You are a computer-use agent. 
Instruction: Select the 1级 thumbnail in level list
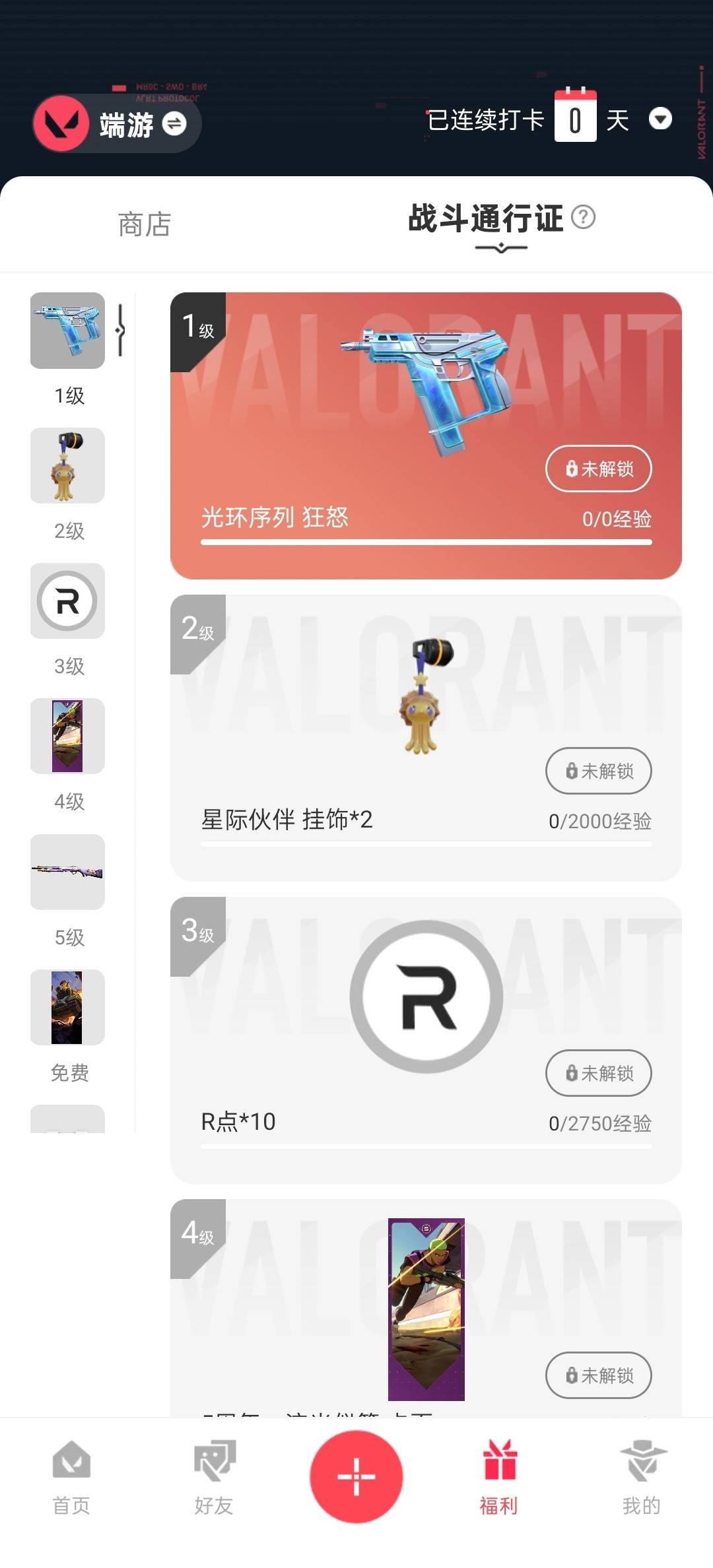pos(67,331)
